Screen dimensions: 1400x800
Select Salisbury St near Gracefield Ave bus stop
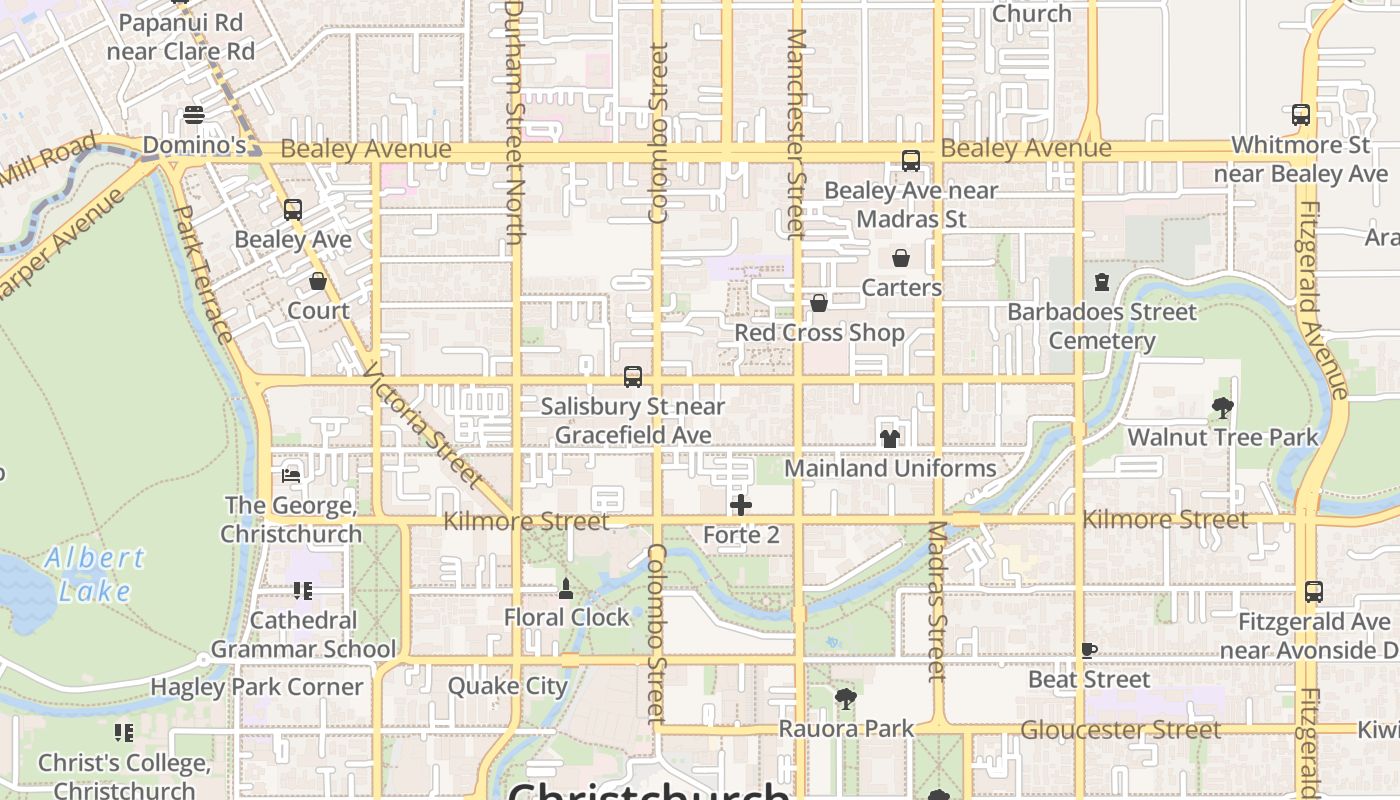(633, 377)
